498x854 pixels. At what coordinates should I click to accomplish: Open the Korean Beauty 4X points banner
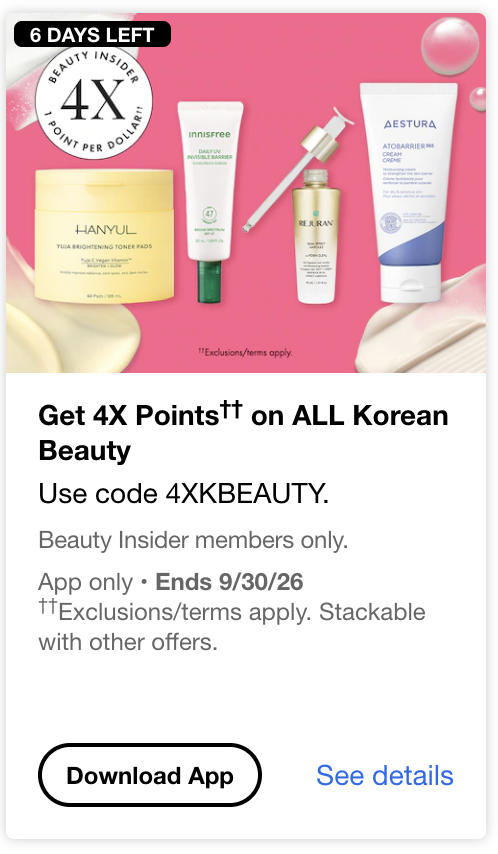246,193
